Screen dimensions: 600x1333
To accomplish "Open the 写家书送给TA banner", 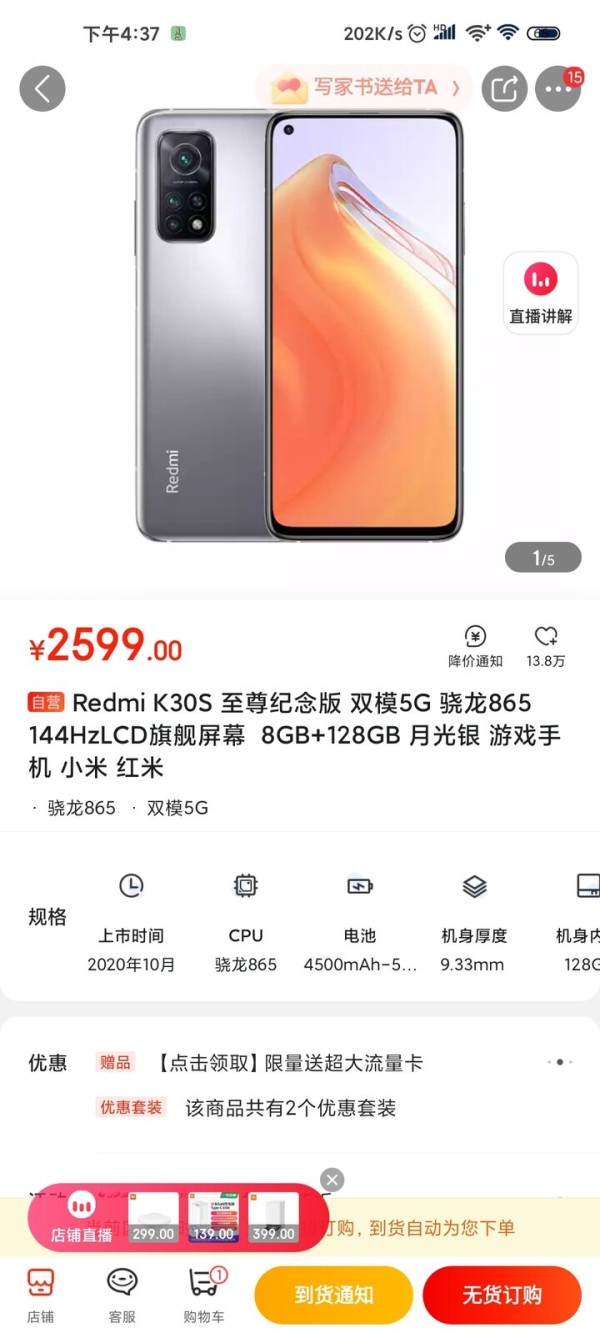I will [x=364, y=88].
